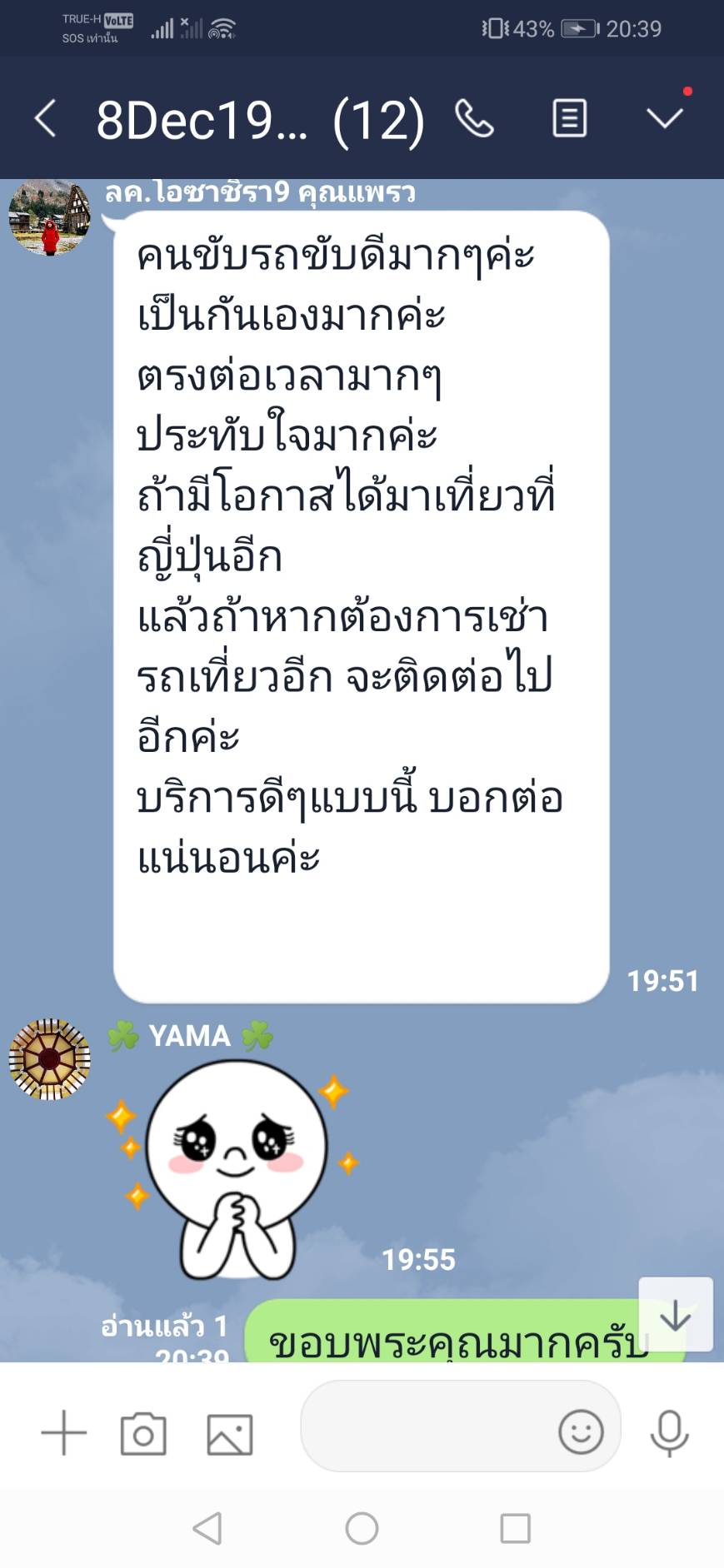Jump to the latest message arrow
This screenshot has height=1568, width=724.
click(675, 1315)
